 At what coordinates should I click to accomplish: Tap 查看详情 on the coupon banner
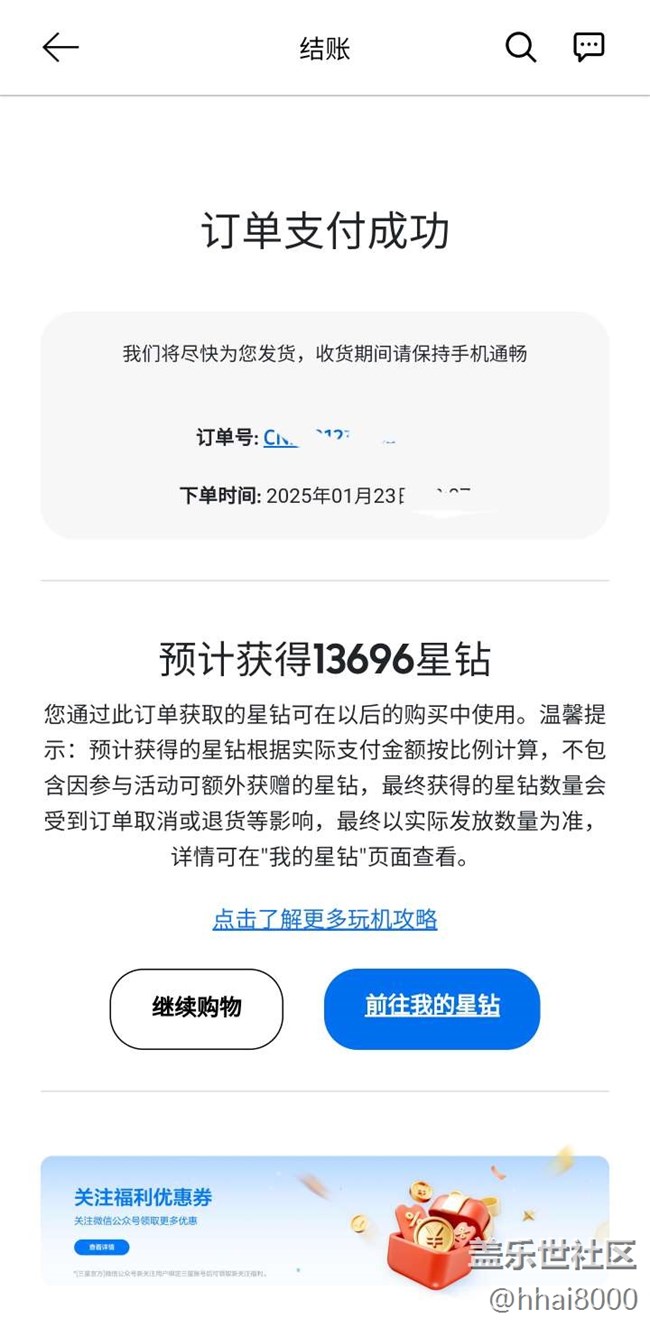pyautogui.click(x=101, y=1247)
